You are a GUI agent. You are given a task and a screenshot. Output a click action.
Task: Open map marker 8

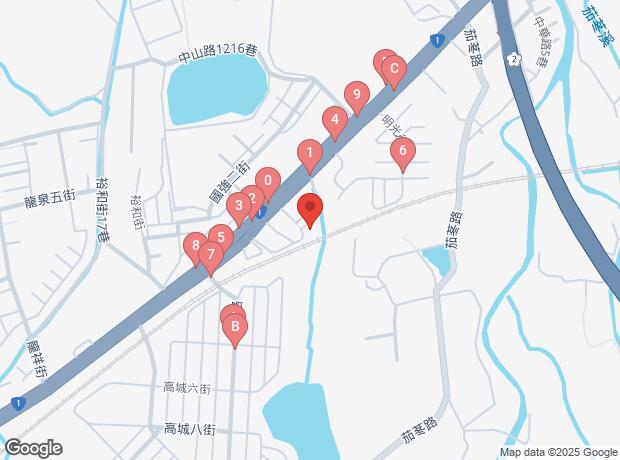coord(195,245)
